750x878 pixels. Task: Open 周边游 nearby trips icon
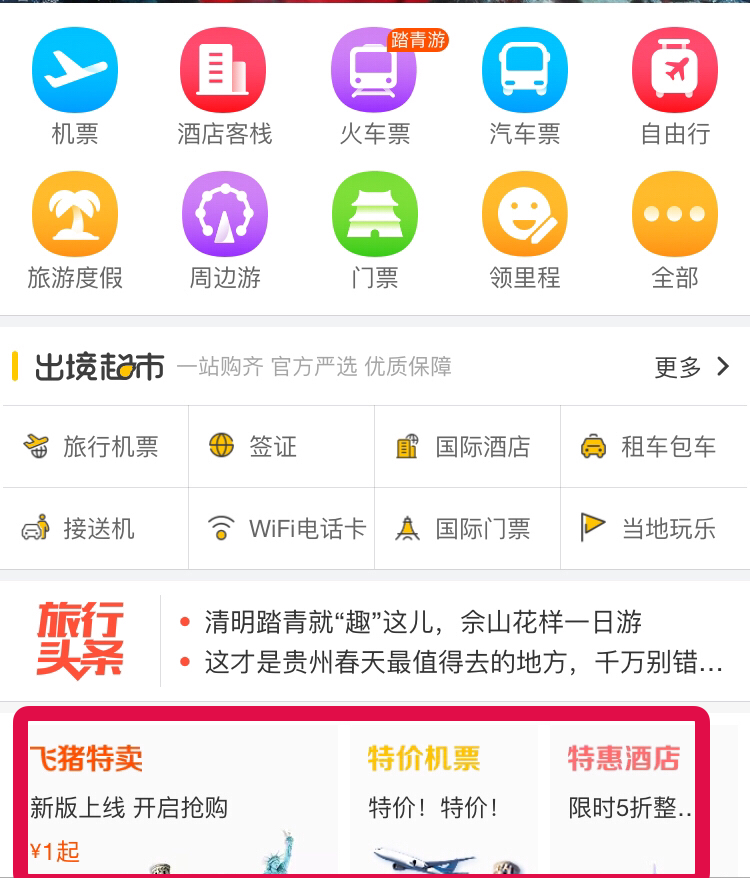click(x=225, y=213)
